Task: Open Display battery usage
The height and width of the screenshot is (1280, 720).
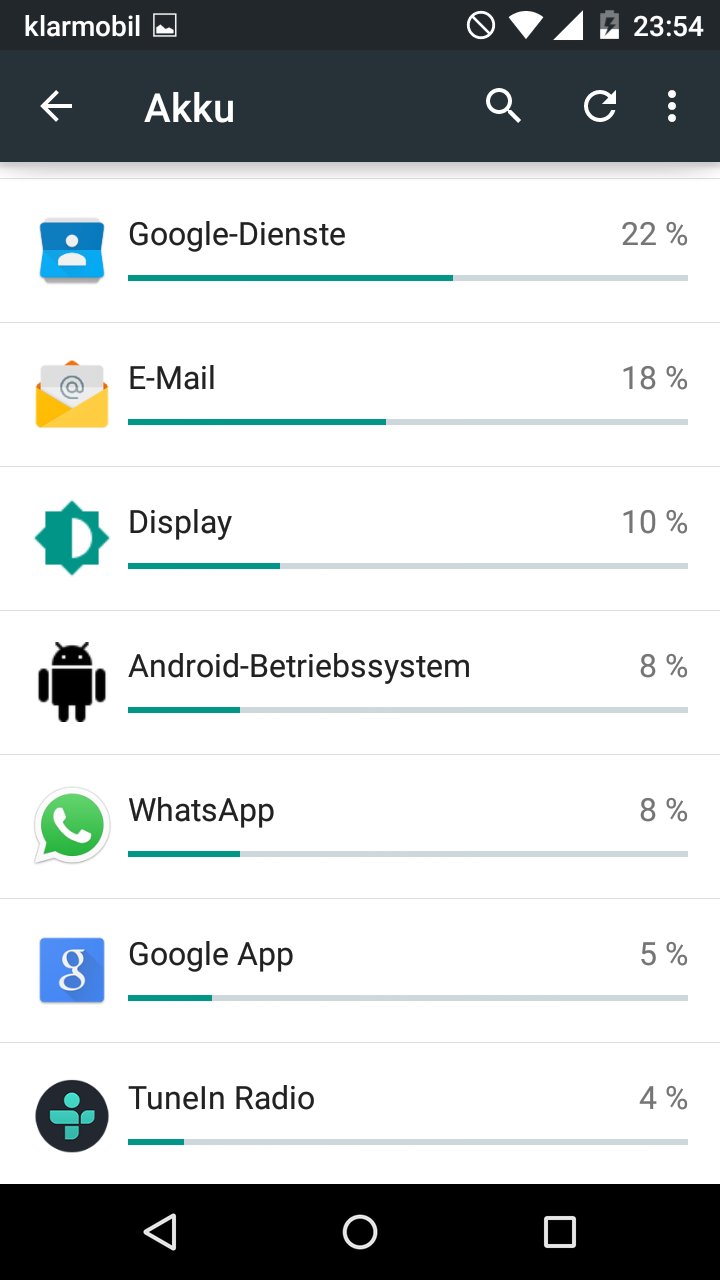Action: (360, 538)
